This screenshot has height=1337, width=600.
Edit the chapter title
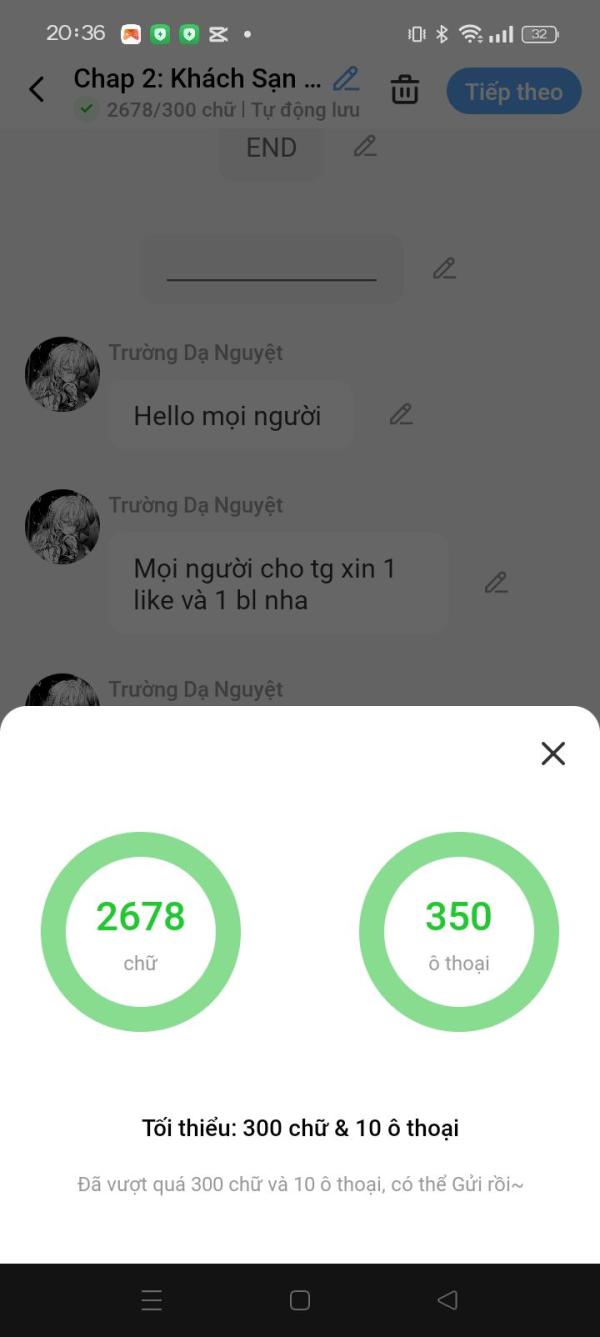[346, 78]
